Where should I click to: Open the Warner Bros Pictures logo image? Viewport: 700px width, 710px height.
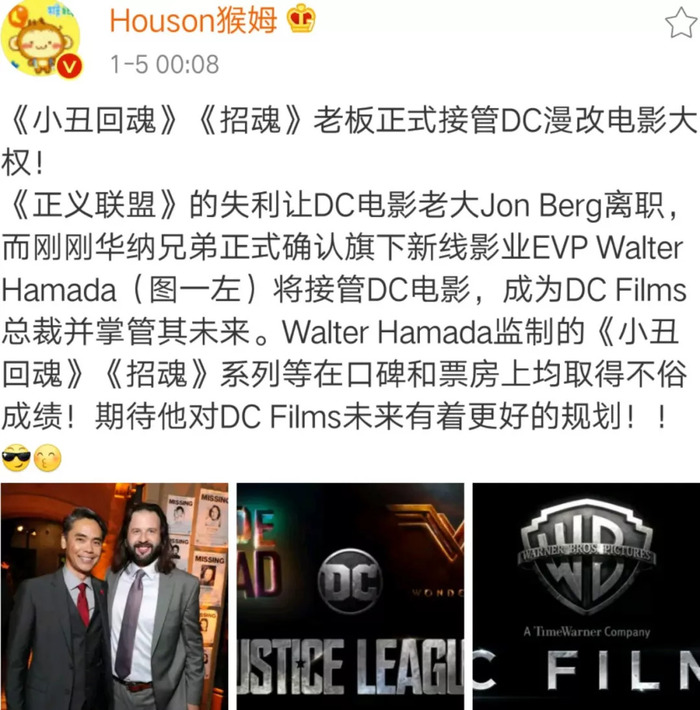(x=586, y=596)
